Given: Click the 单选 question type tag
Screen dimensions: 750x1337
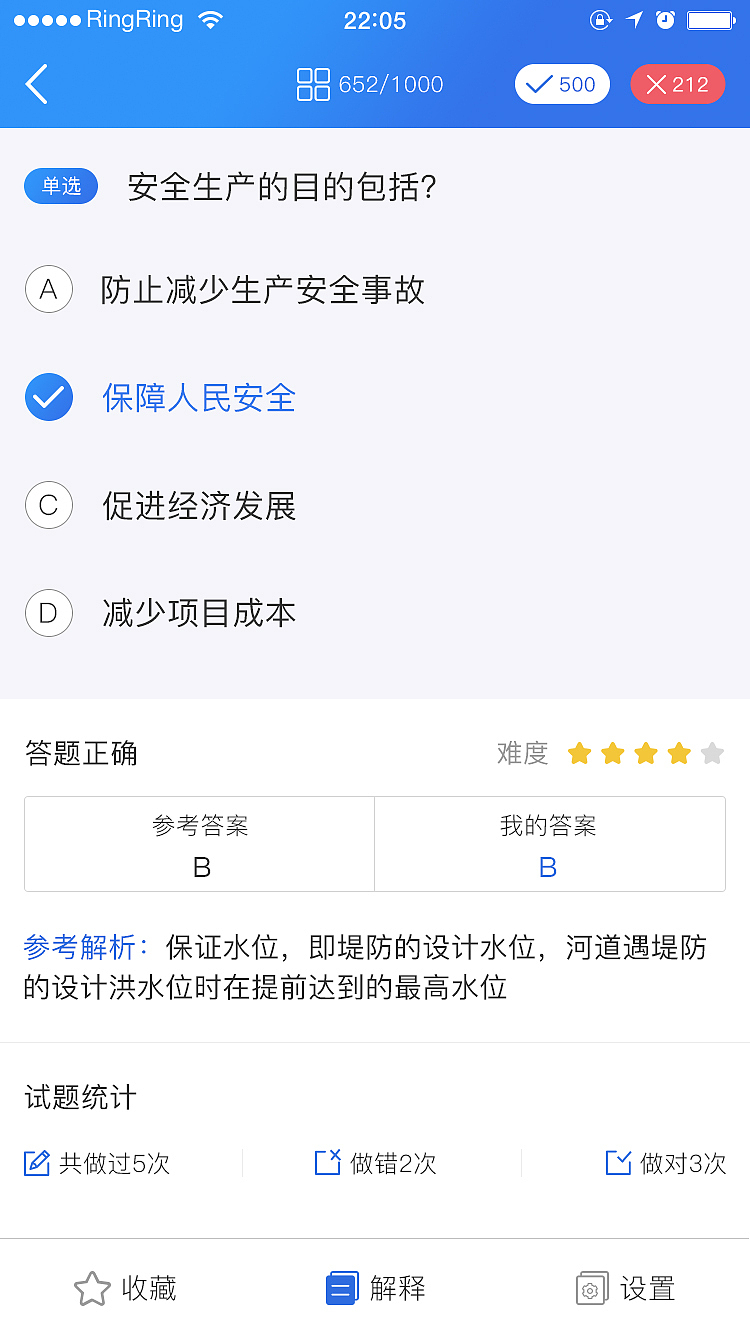Looking at the screenshot, I should coord(60,187).
